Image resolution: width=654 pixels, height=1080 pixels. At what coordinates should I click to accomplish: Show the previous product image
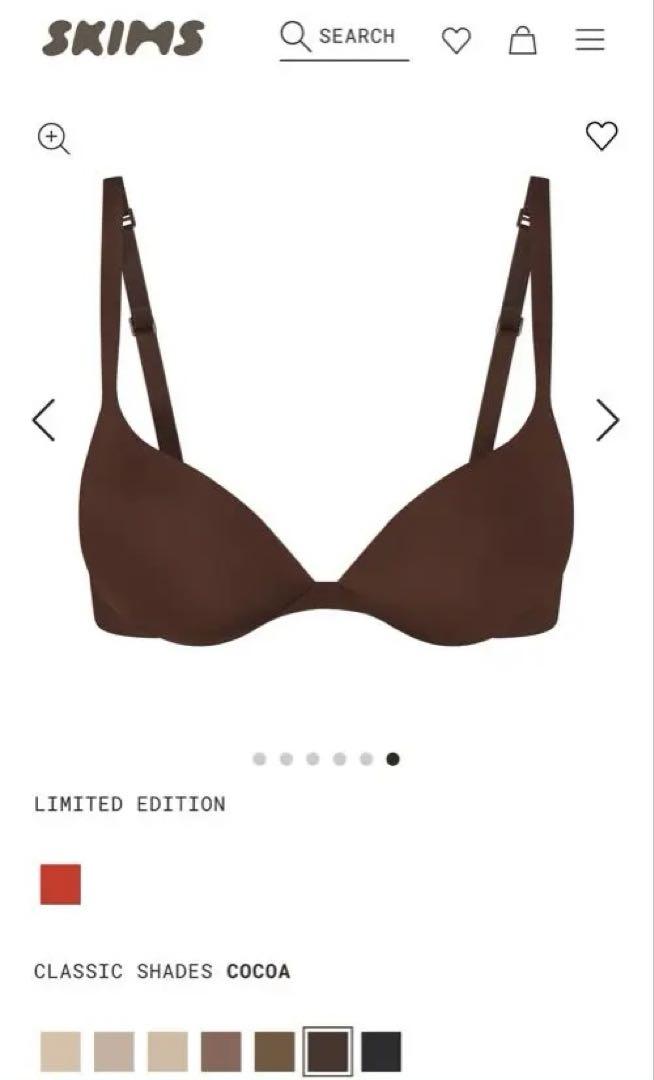[44, 420]
